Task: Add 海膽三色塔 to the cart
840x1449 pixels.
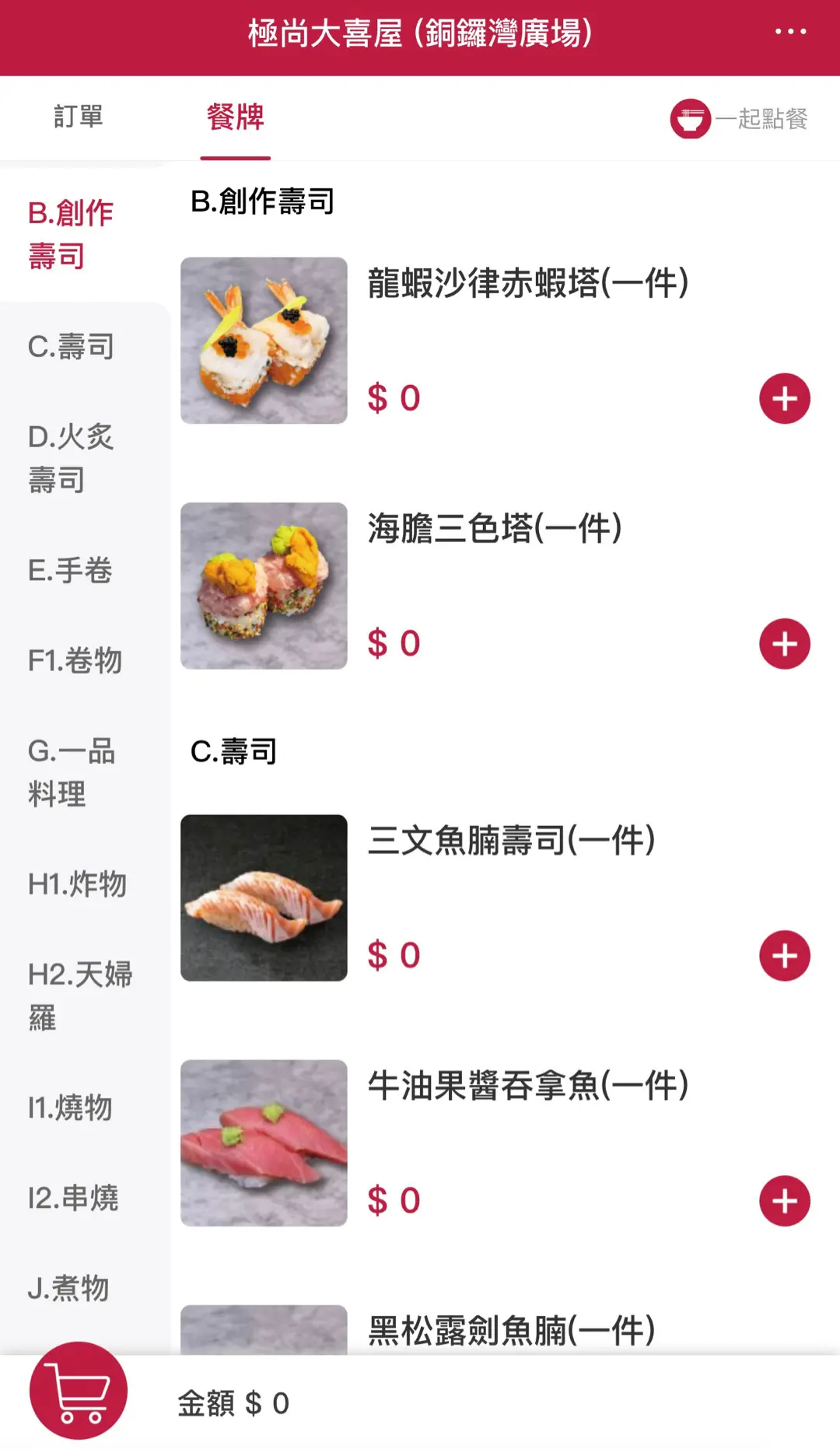Action: click(784, 644)
